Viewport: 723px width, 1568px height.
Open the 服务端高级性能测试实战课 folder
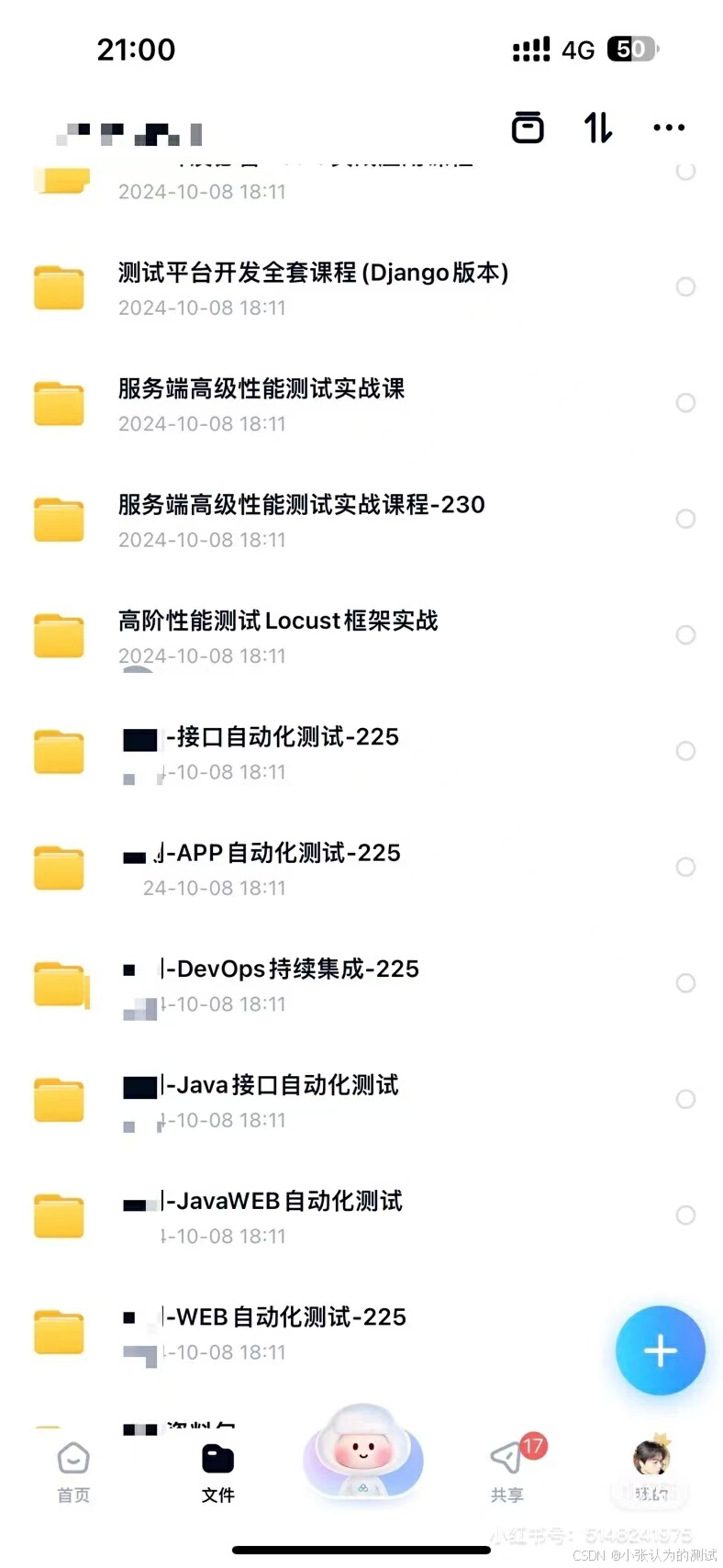pyautogui.click(x=361, y=404)
